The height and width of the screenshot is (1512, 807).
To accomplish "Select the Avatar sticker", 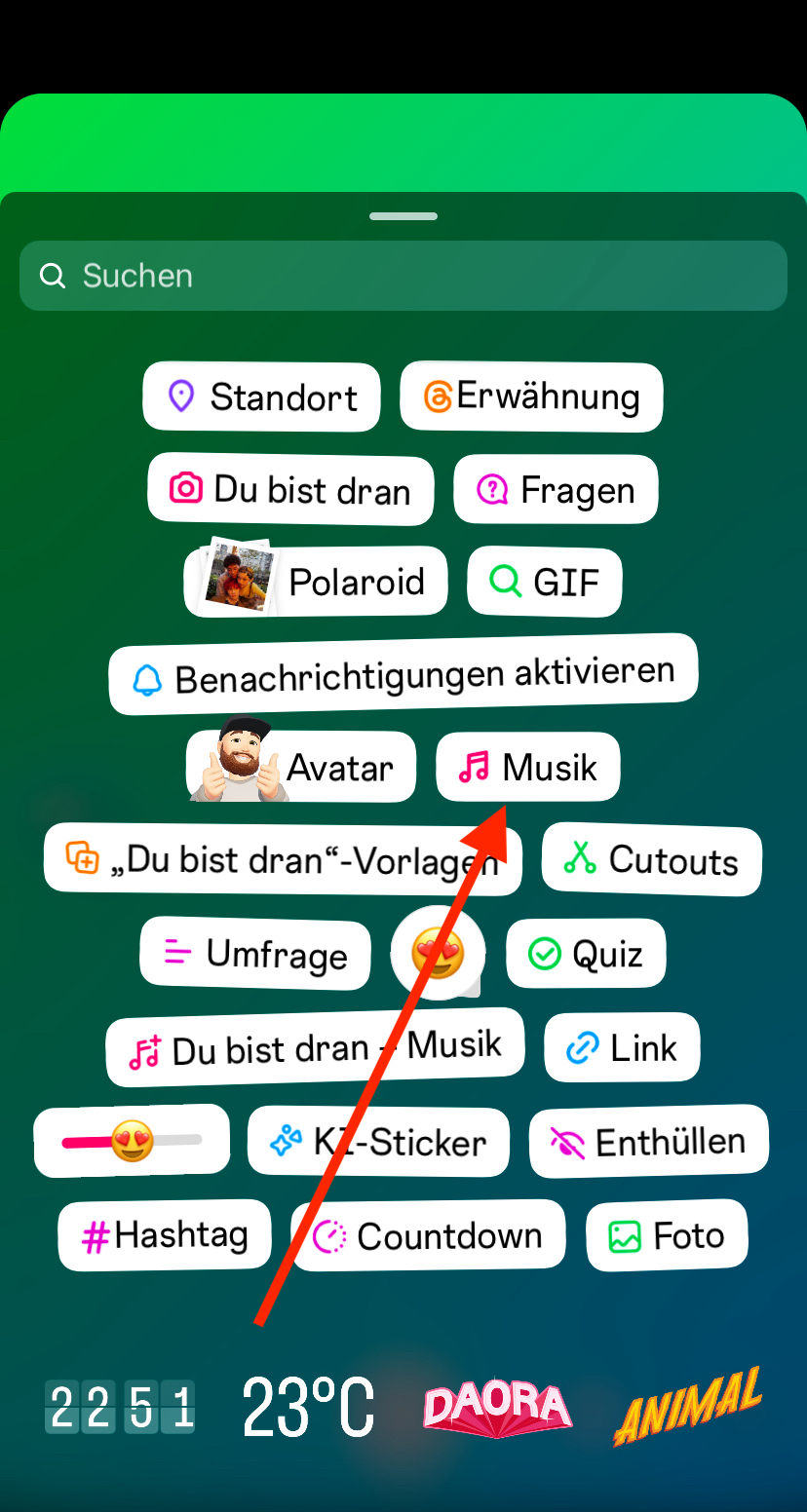I will (x=301, y=768).
